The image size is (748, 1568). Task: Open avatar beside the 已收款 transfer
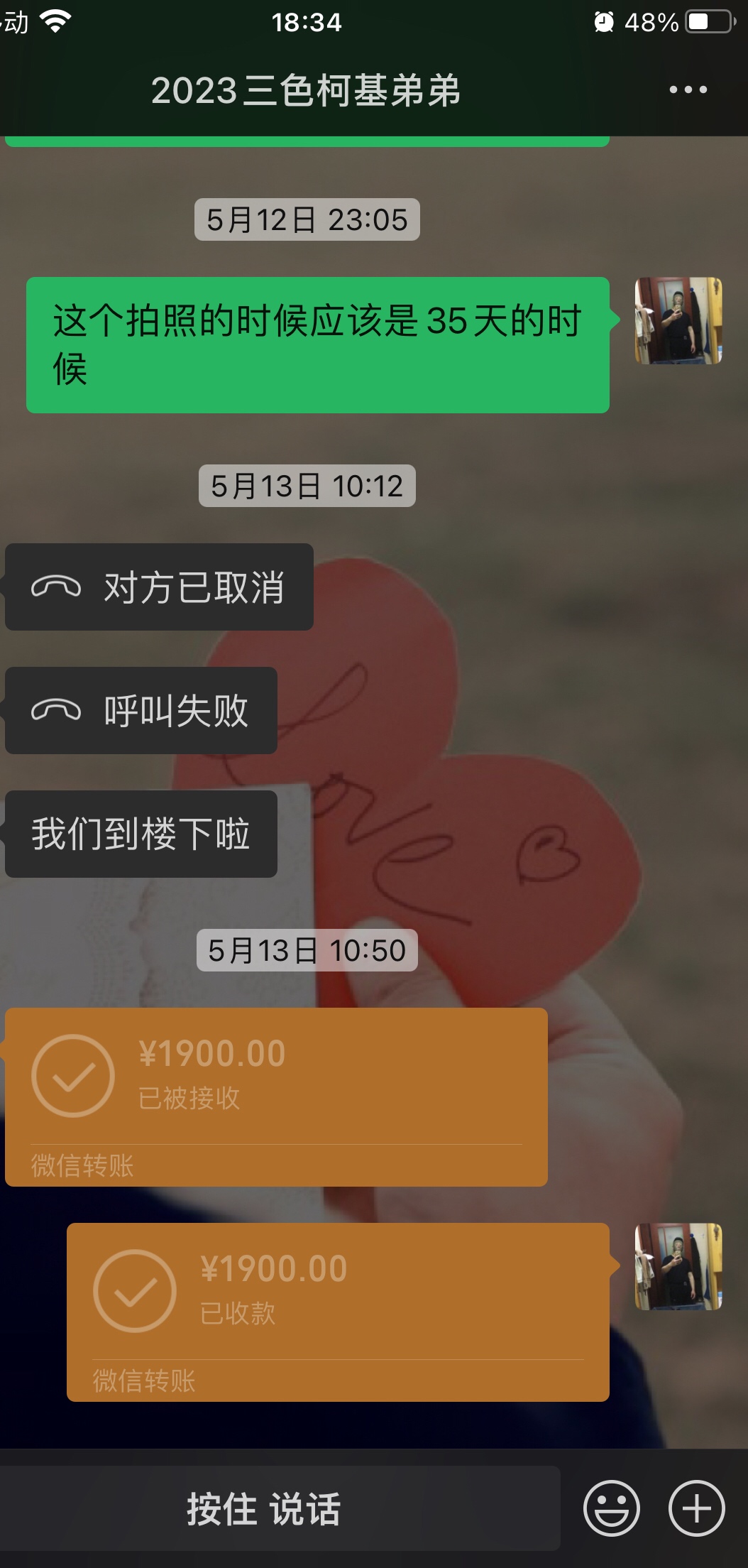(678, 1266)
